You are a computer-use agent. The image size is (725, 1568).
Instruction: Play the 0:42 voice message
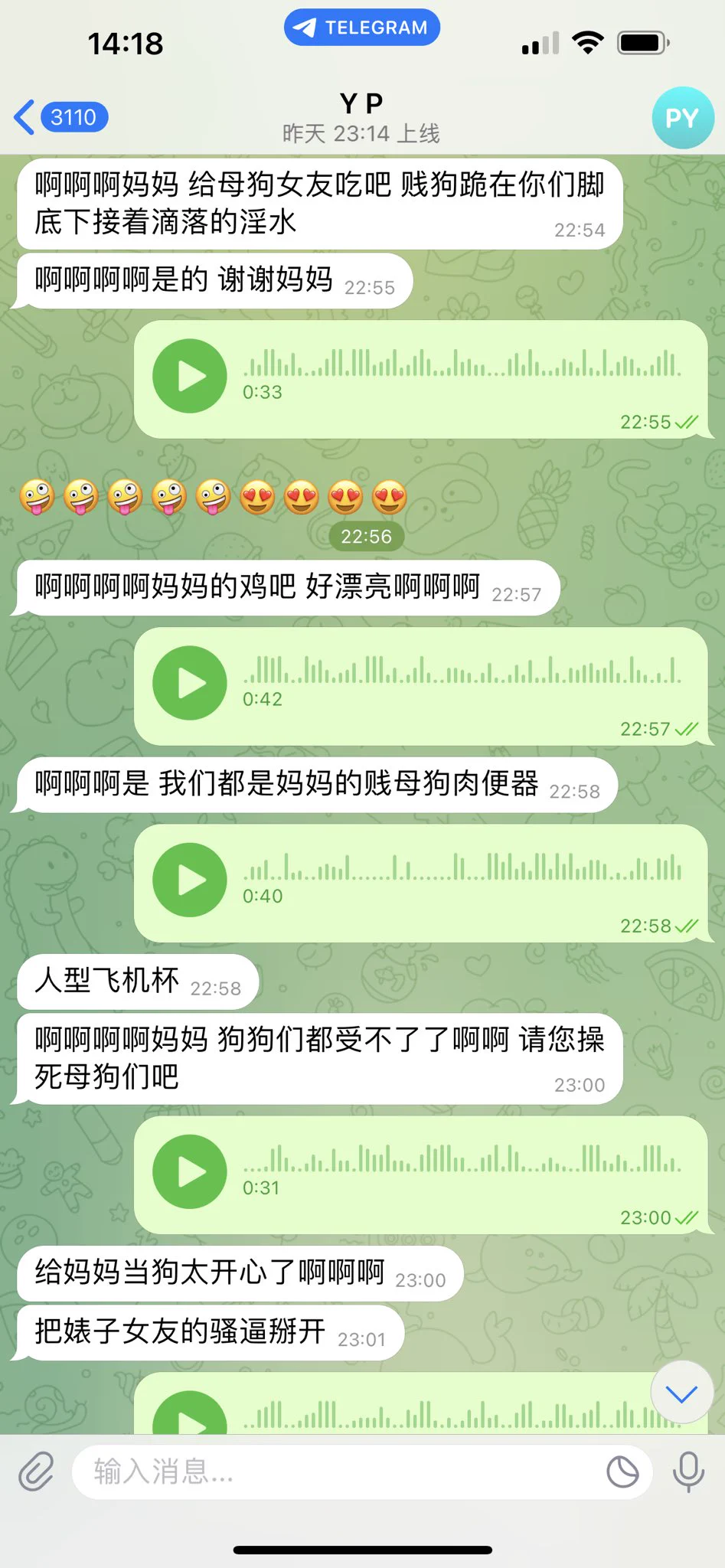(x=190, y=683)
